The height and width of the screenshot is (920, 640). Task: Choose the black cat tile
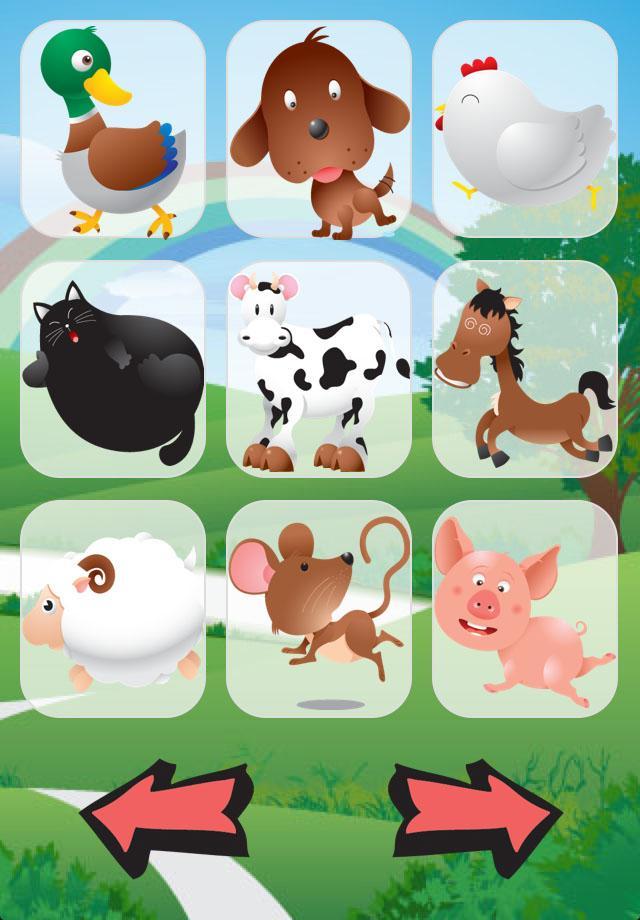point(113,369)
